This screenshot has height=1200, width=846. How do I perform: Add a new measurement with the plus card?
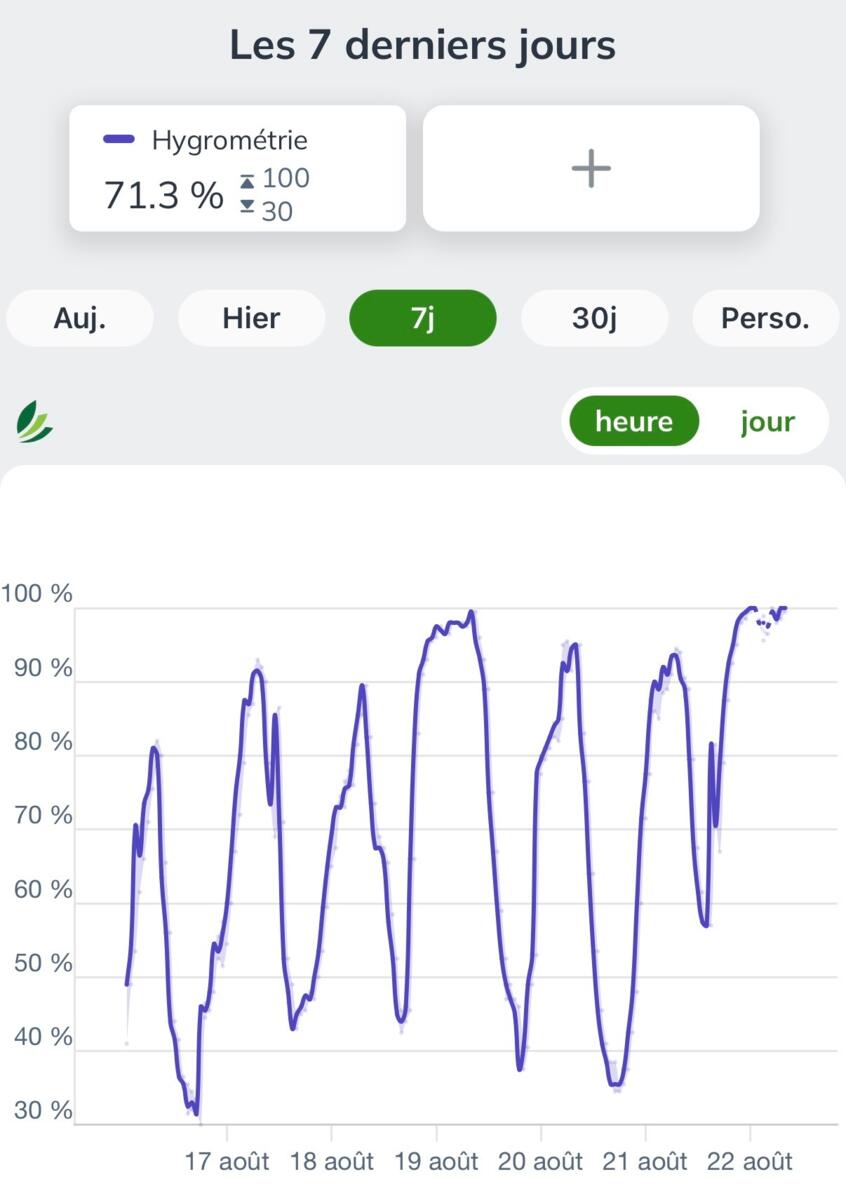[591, 168]
